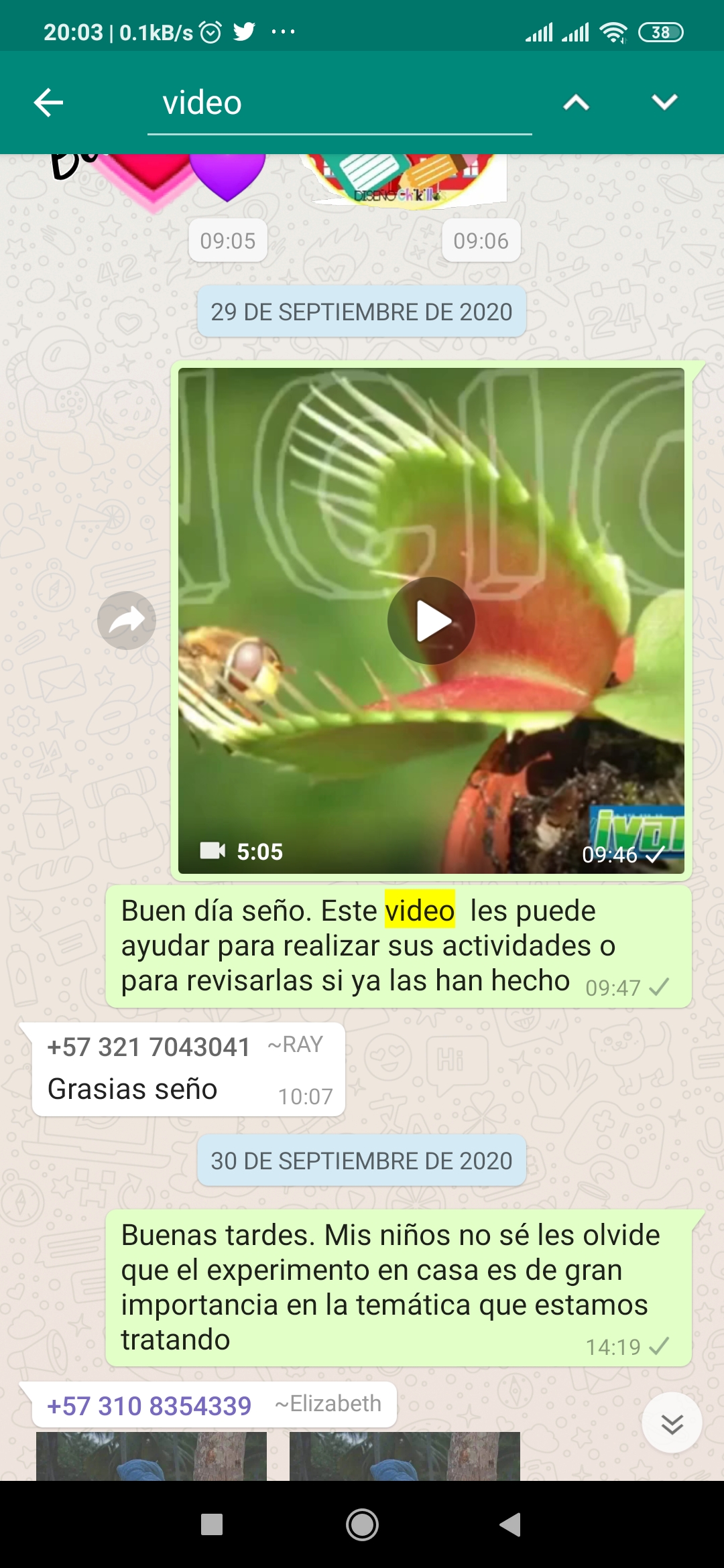Tap phone number +57 321 7043041 from RAY
The height and width of the screenshot is (1568, 724).
pyautogui.click(x=149, y=1045)
